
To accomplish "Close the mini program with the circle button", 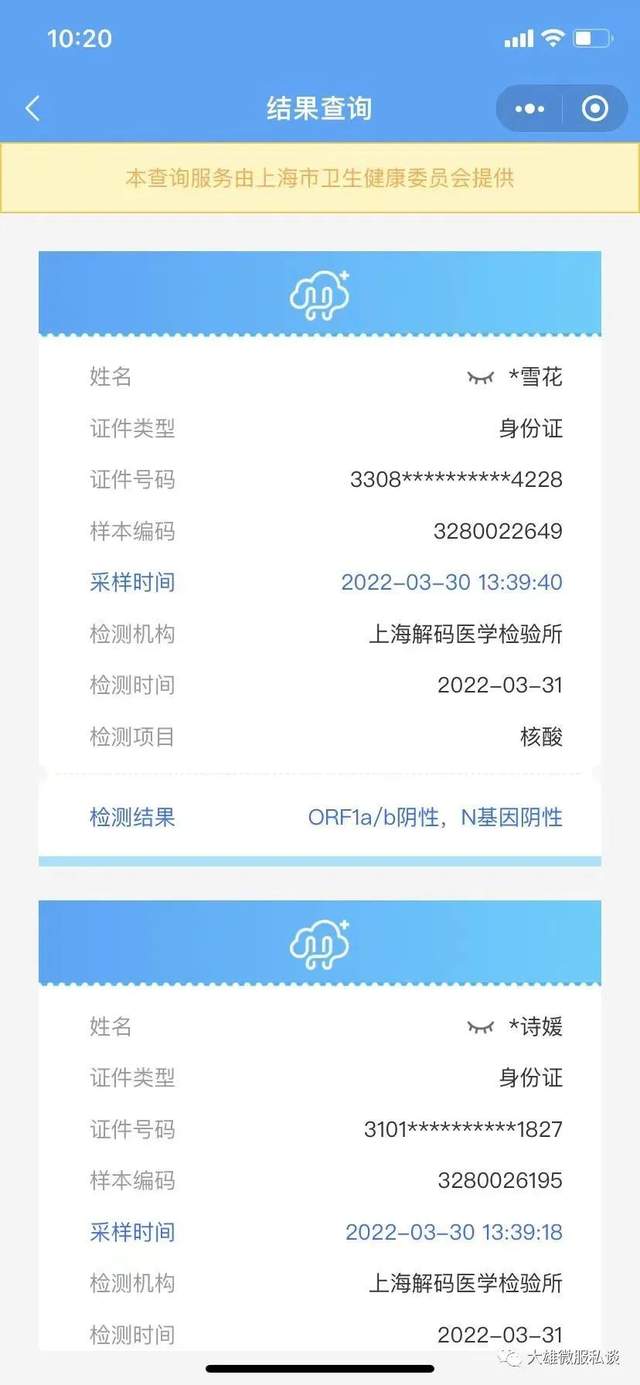I will point(595,109).
